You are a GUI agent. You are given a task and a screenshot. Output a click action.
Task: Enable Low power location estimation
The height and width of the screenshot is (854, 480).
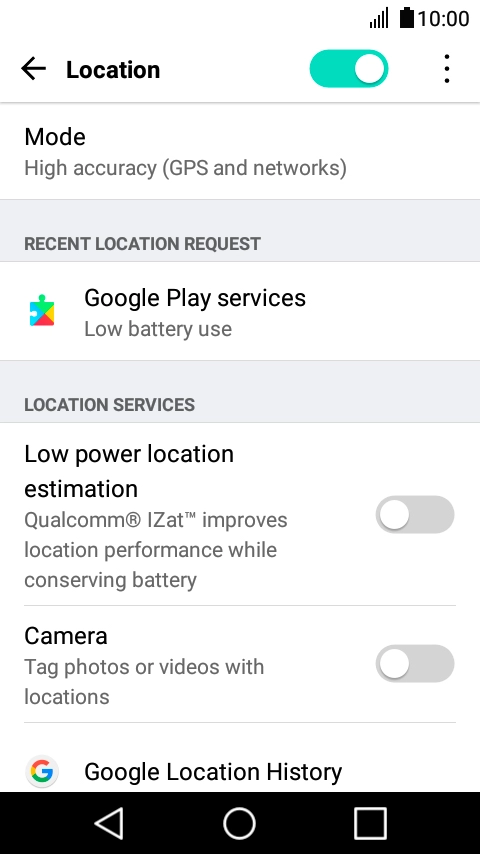(415, 515)
